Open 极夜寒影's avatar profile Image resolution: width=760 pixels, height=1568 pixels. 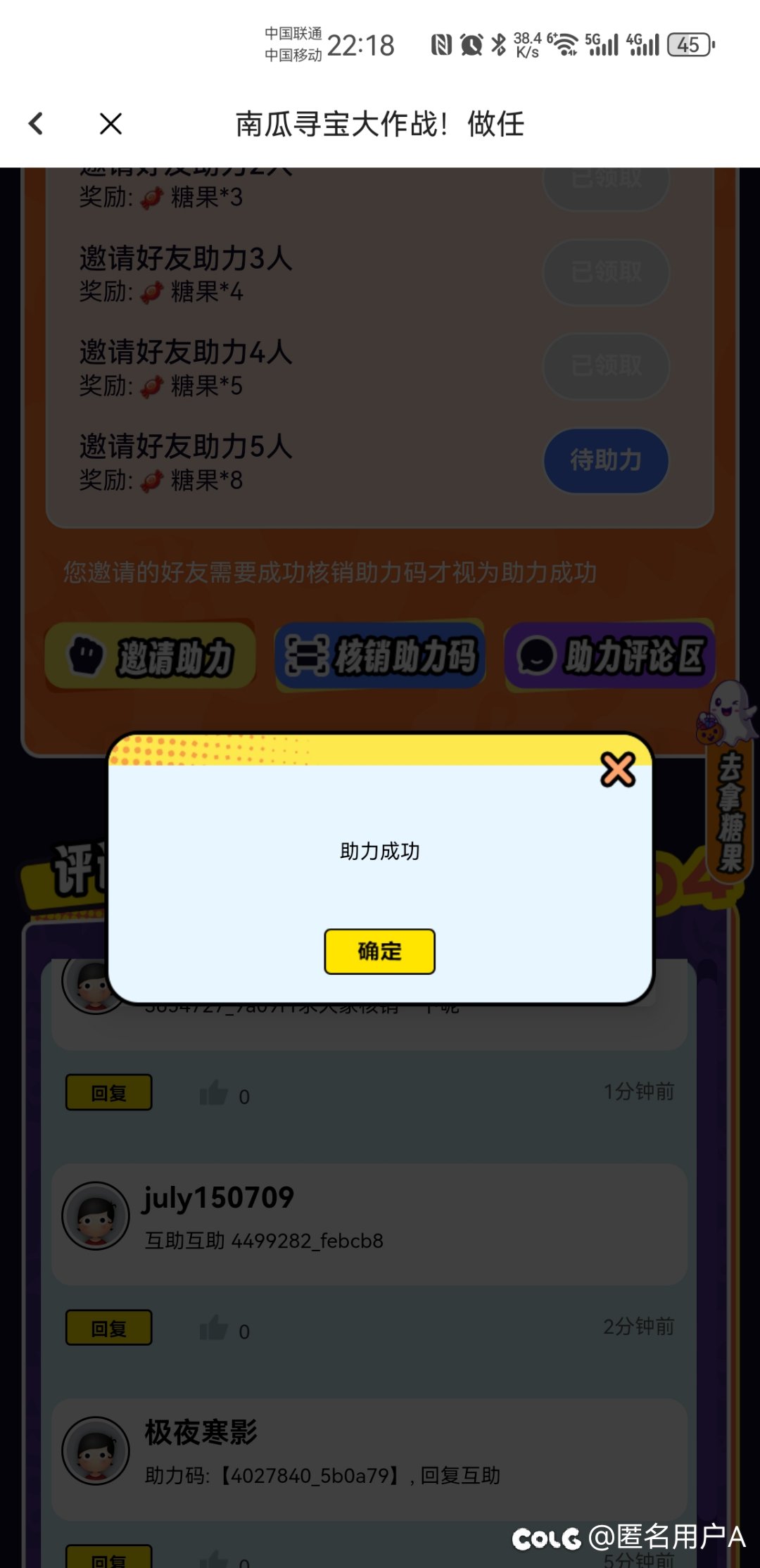click(x=96, y=1450)
